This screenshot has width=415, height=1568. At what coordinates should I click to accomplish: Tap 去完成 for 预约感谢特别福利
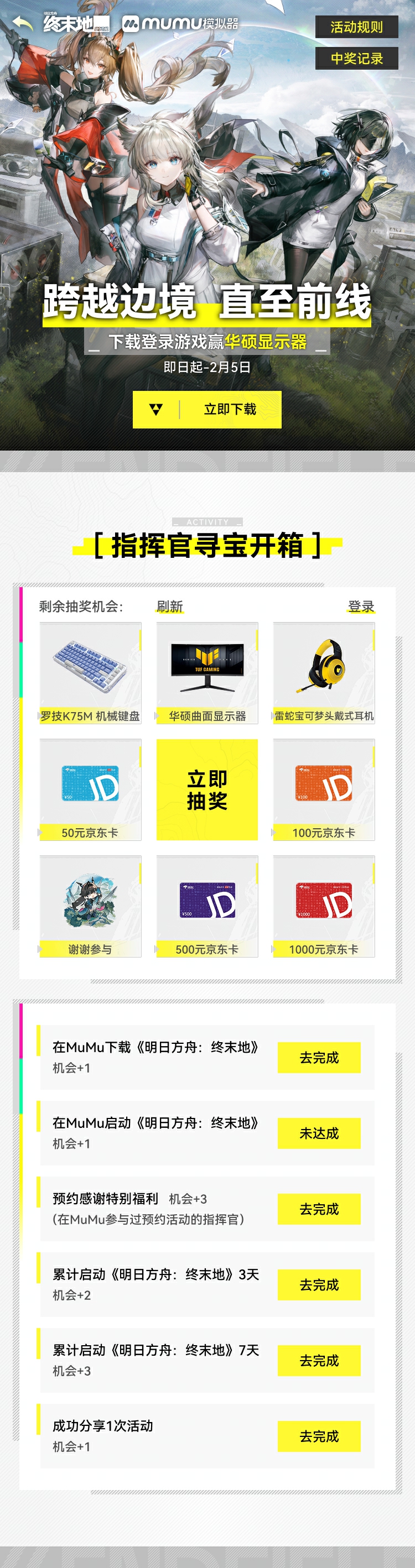pos(319,1209)
